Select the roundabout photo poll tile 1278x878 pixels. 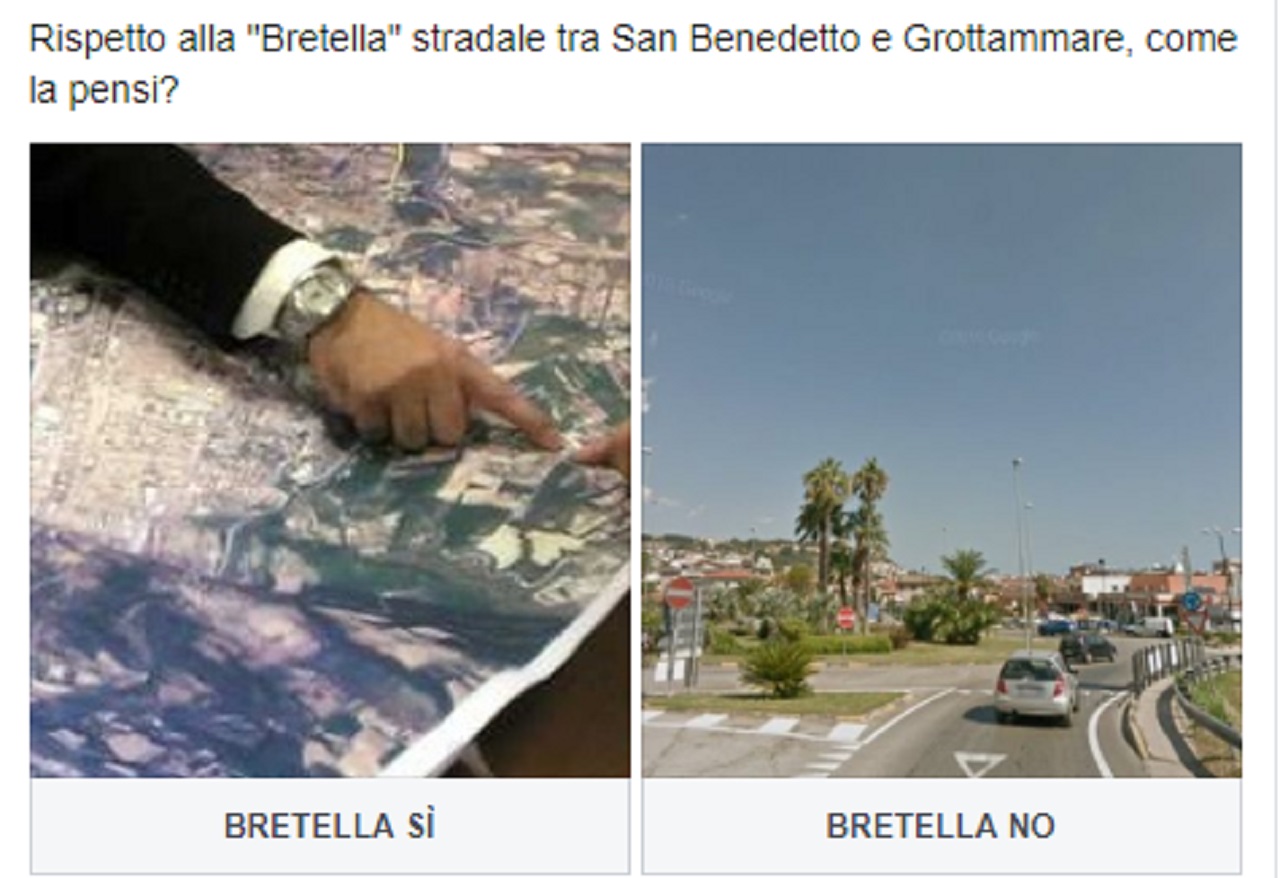[x=941, y=460]
